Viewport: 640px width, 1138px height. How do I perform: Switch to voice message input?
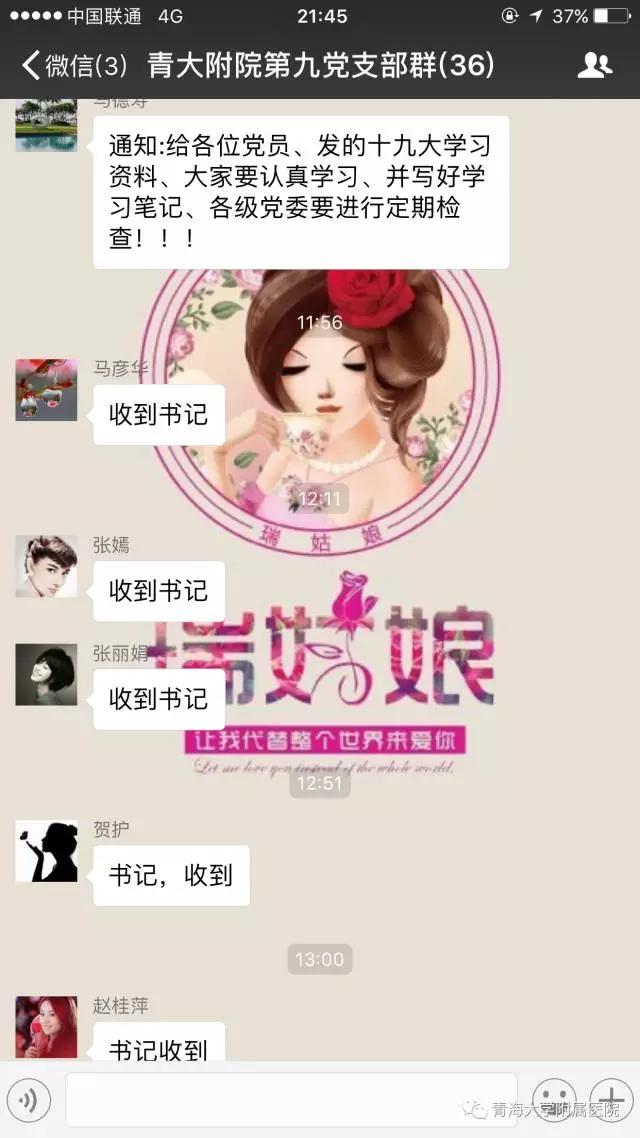[29, 1100]
